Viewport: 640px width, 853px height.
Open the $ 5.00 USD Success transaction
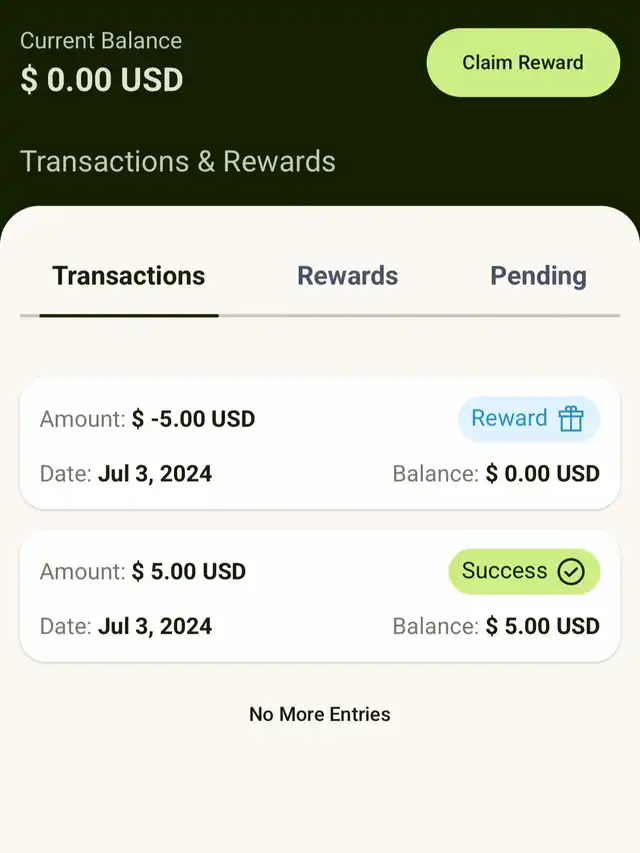click(320, 597)
